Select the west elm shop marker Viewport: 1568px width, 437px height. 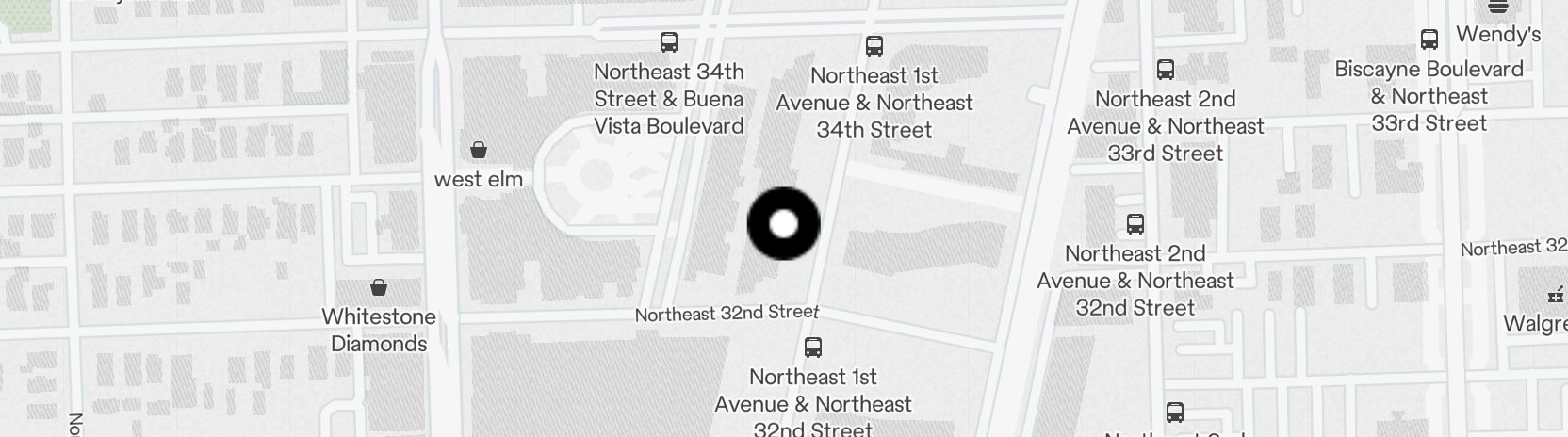pyautogui.click(x=479, y=150)
